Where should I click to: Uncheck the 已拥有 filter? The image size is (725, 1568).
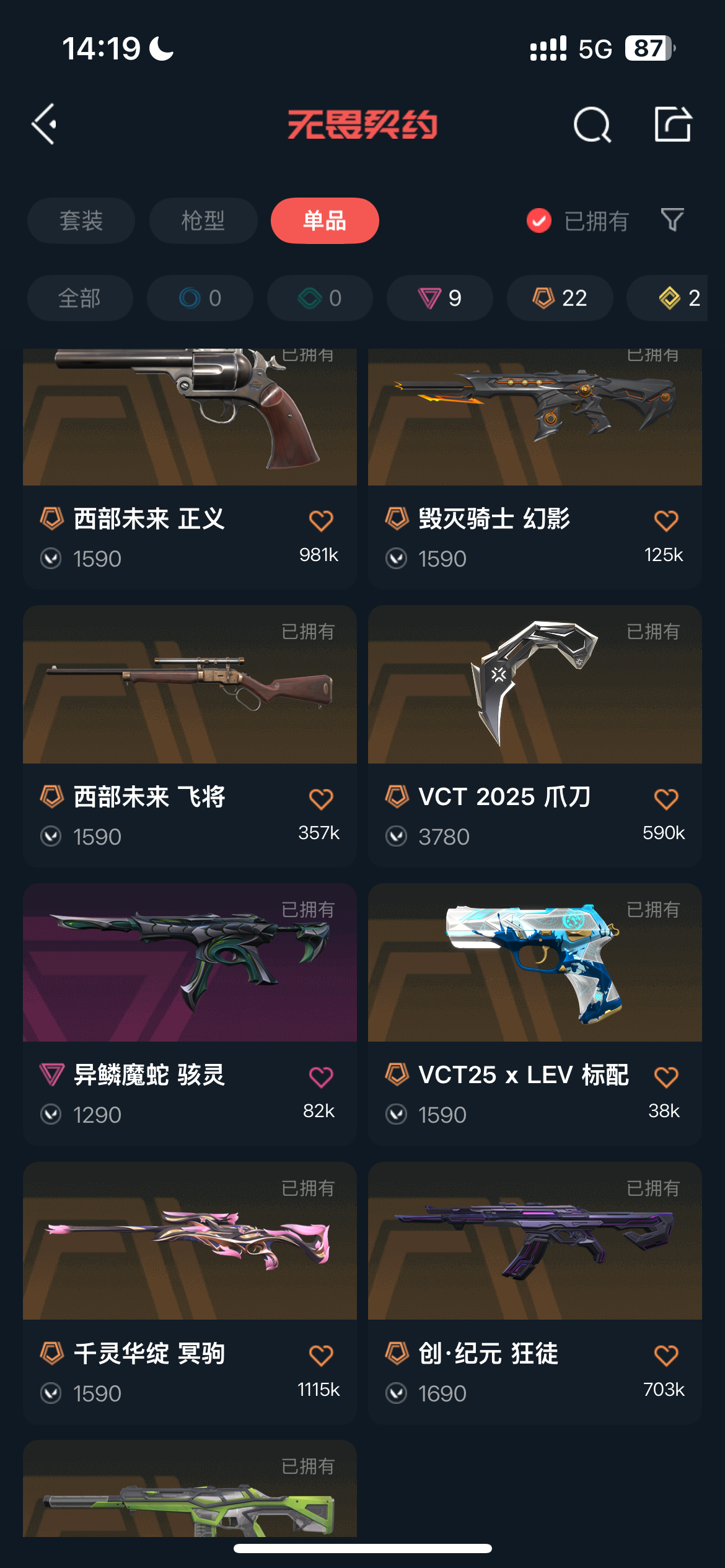(x=539, y=221)
